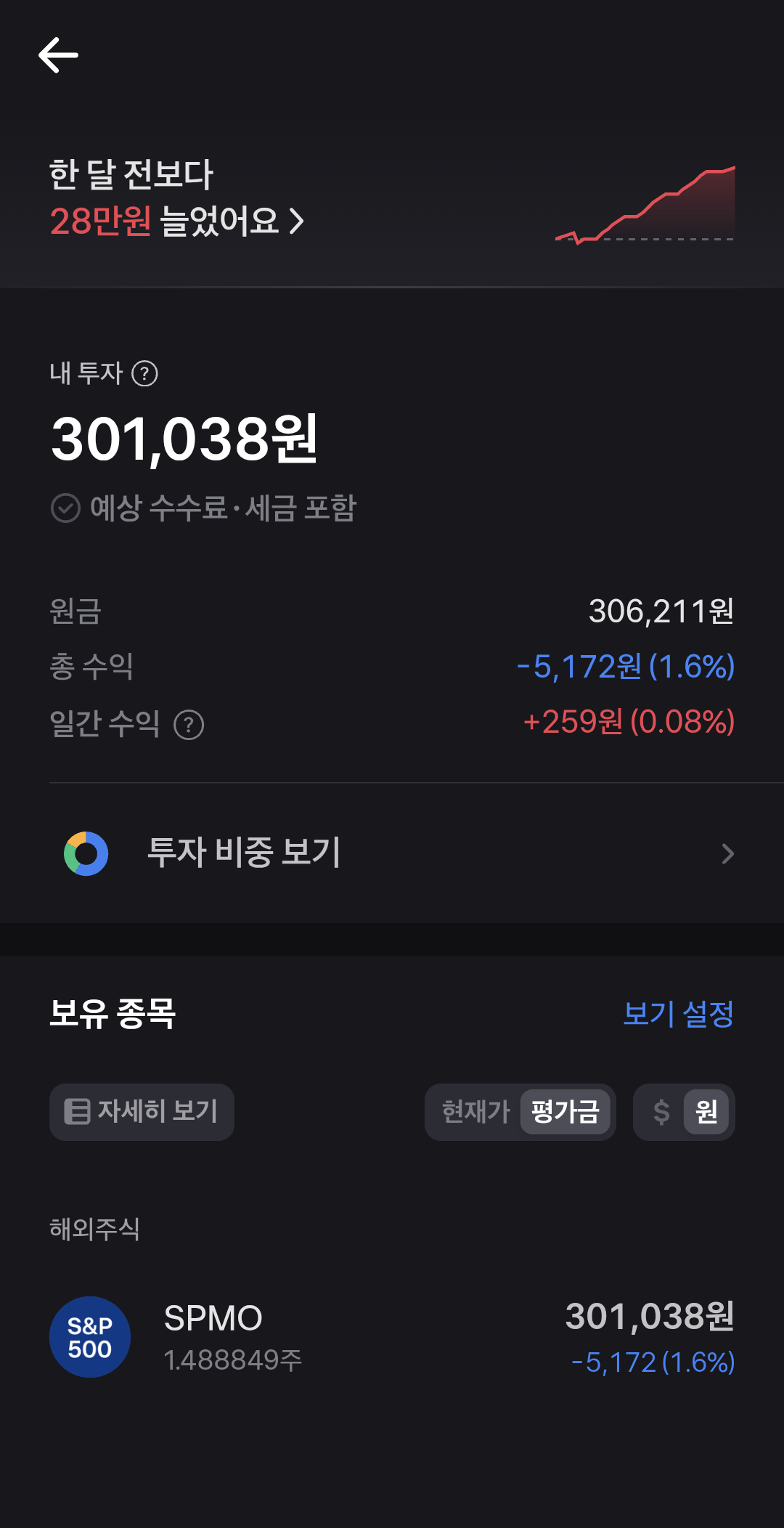Open the '28만원 늘었어요' monthly change banner
Viewport: 784px width, 1528px height.
click(392, 198)
